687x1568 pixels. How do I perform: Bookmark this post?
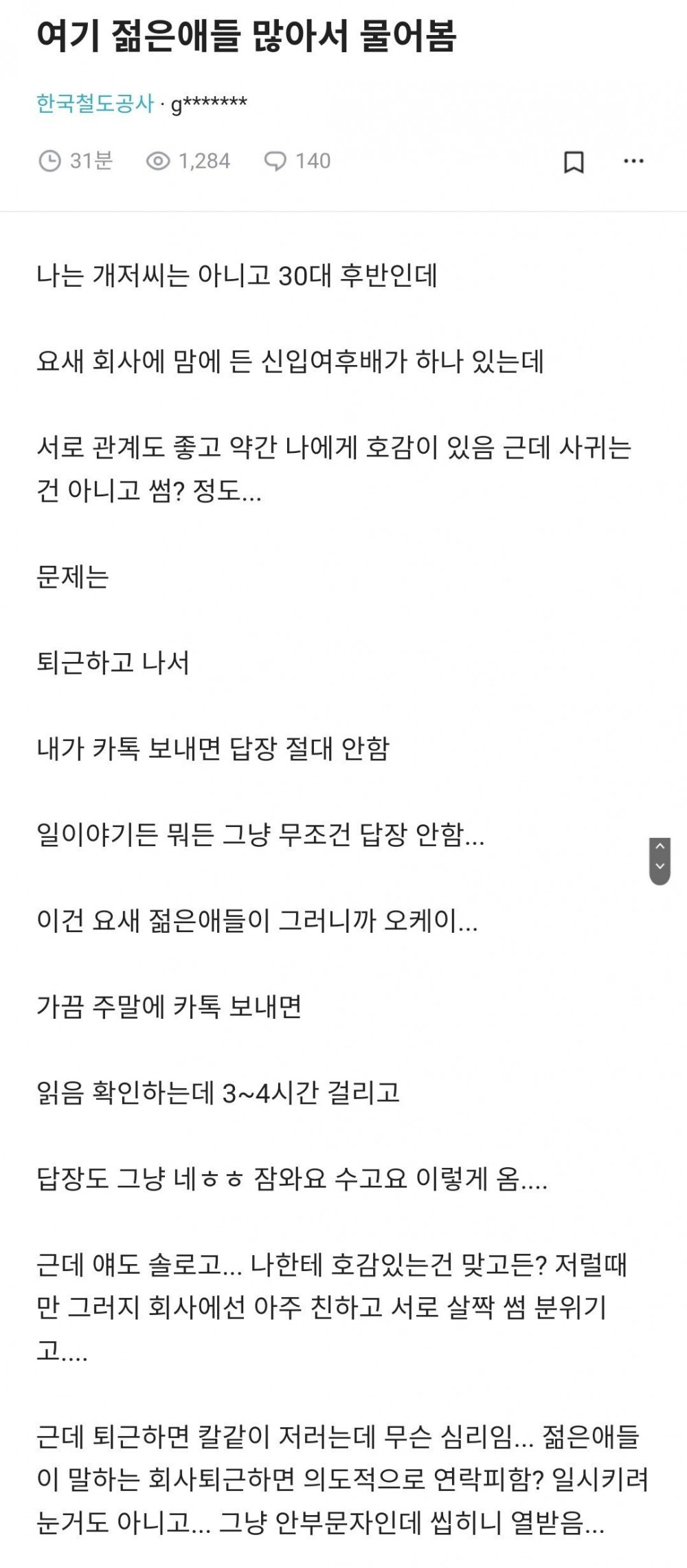574,162
